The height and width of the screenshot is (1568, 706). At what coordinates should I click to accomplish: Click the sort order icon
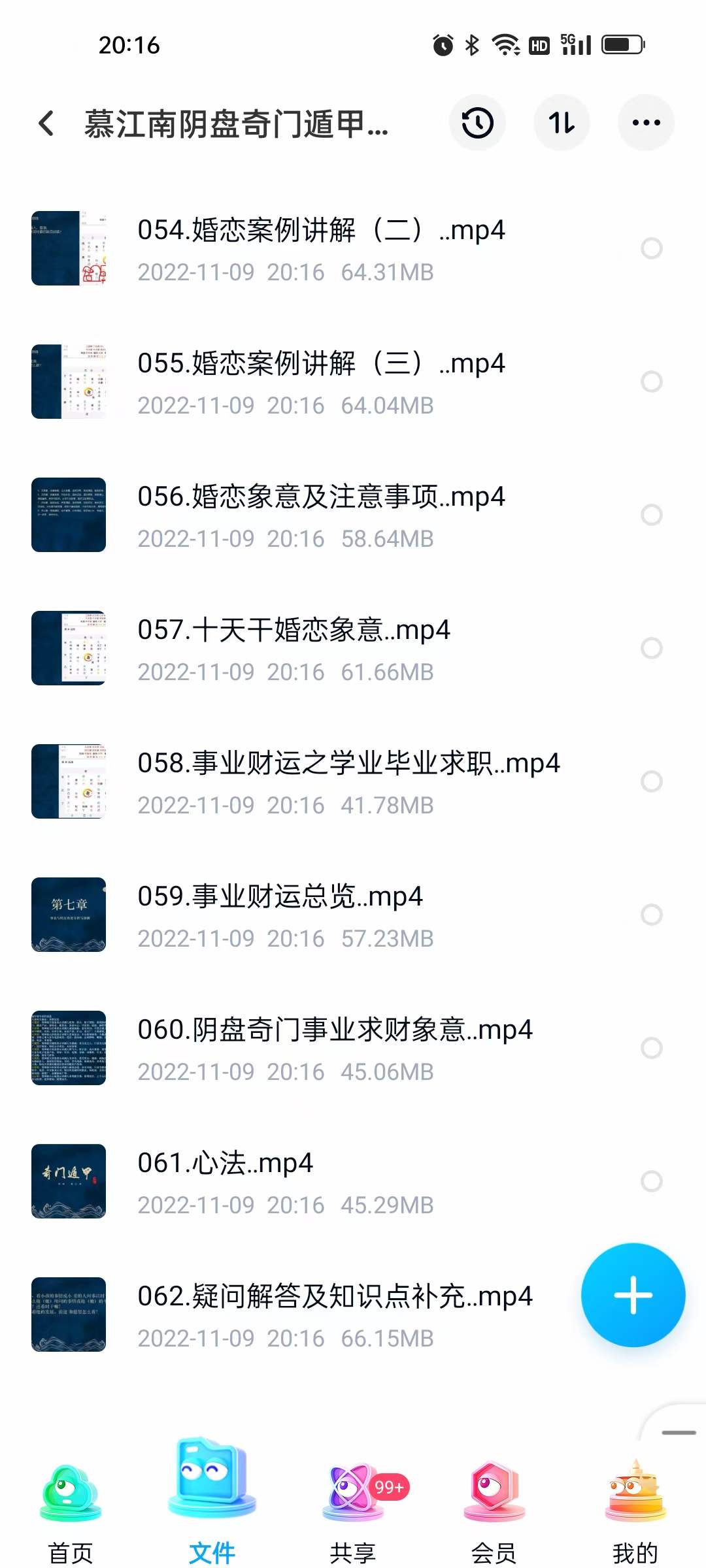tap(562, 123)
